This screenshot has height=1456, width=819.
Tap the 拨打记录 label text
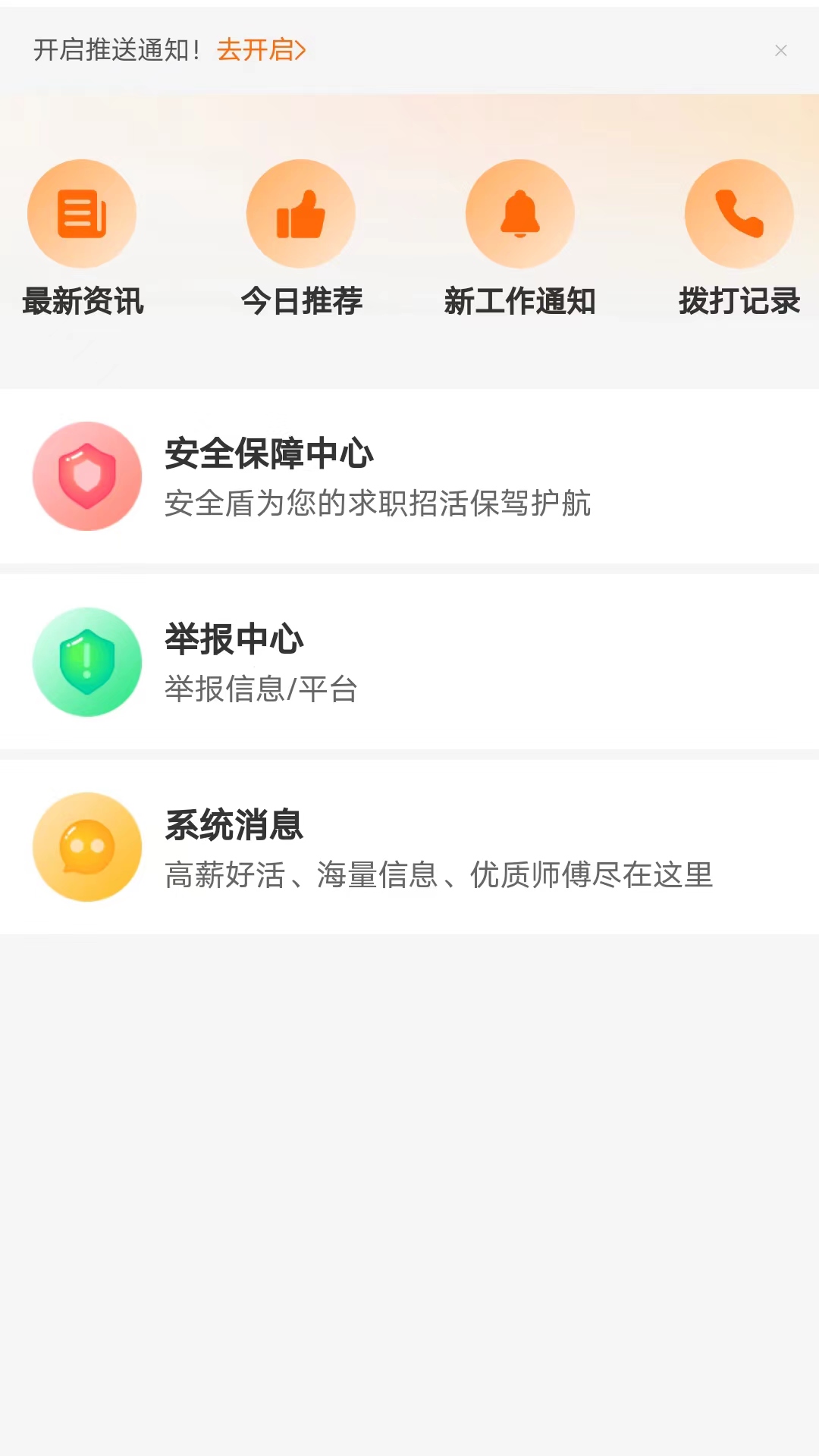pos(739,301)
